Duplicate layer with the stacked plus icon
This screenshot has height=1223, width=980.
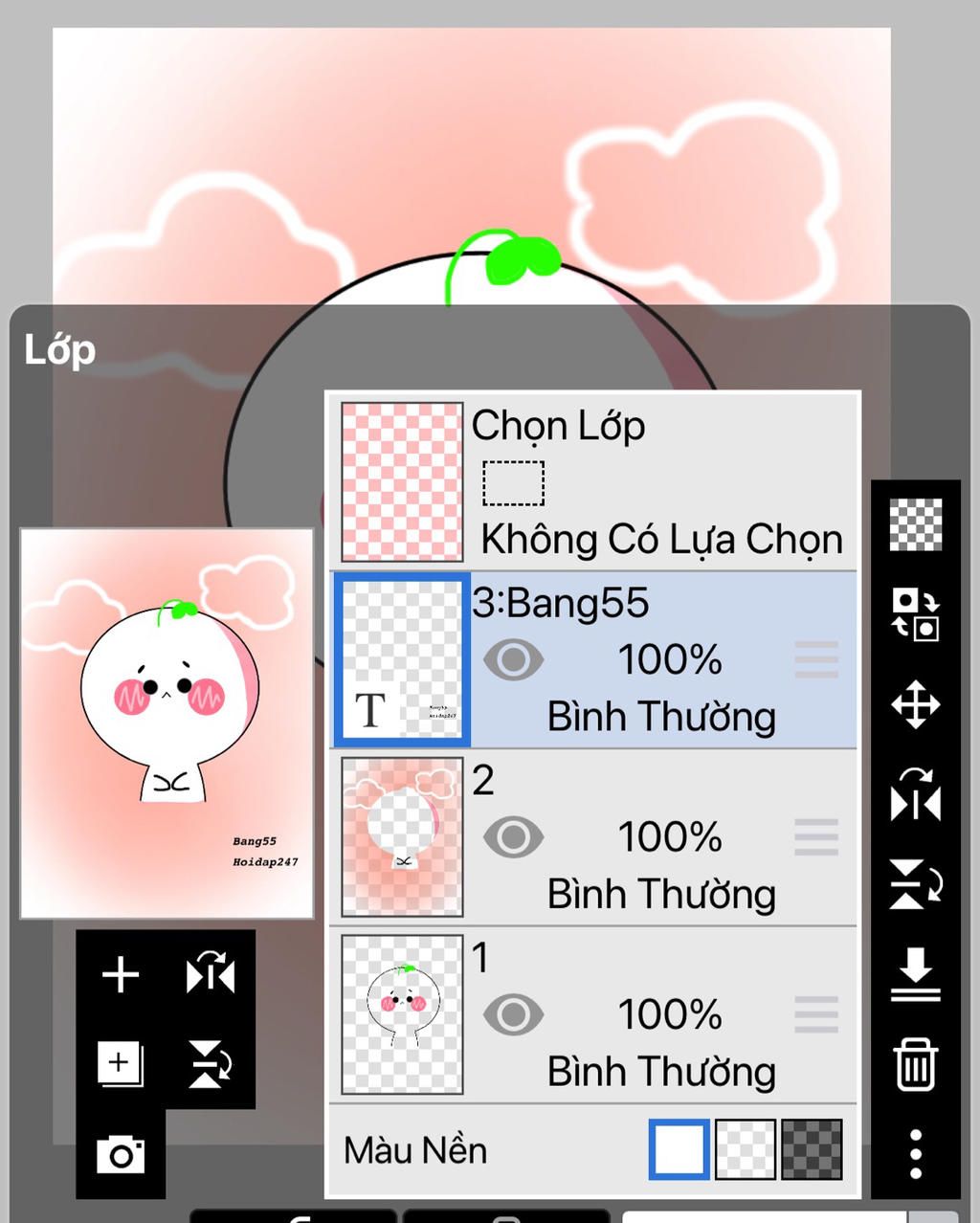click(121, 1063)
